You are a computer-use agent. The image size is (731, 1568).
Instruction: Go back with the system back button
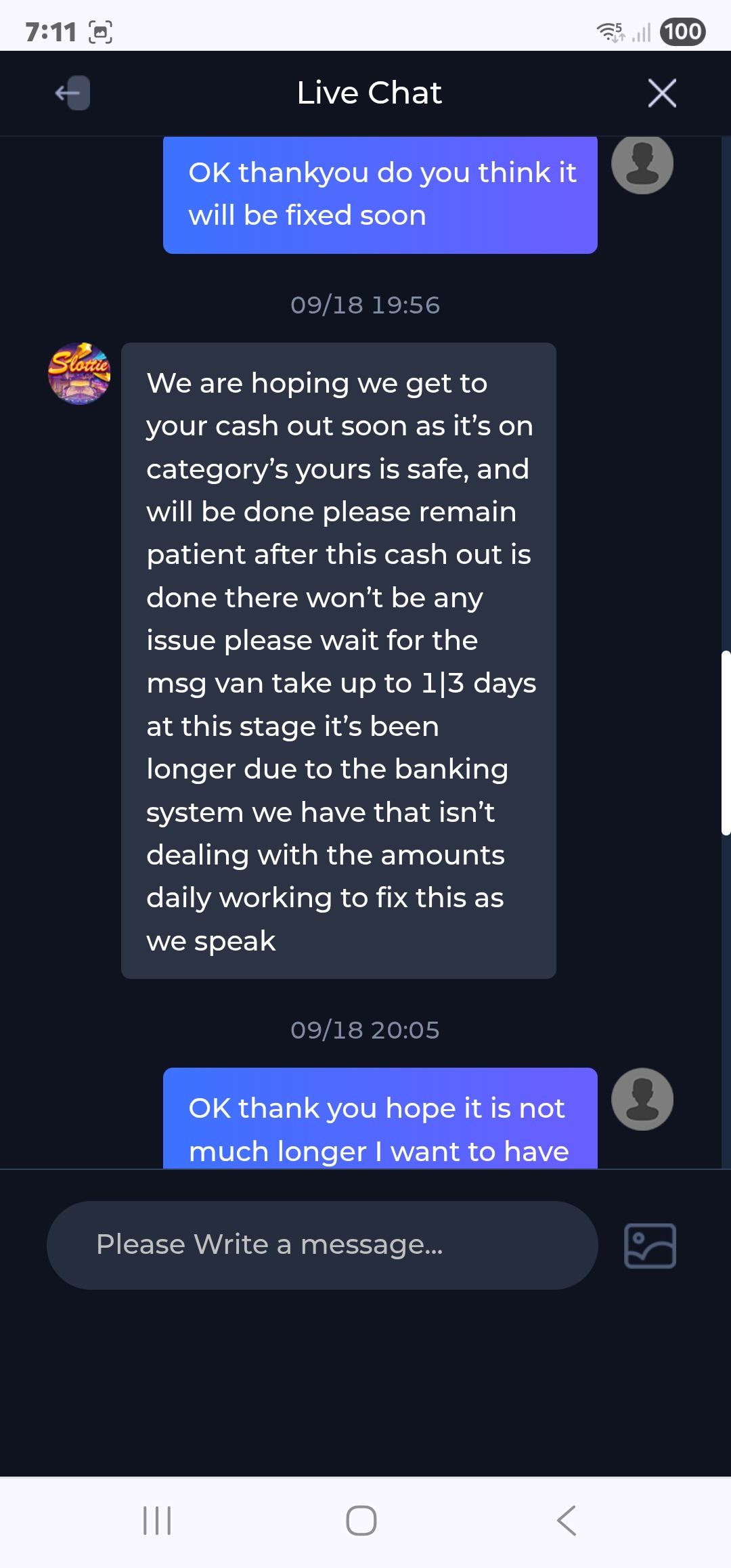pos(567,1521)
